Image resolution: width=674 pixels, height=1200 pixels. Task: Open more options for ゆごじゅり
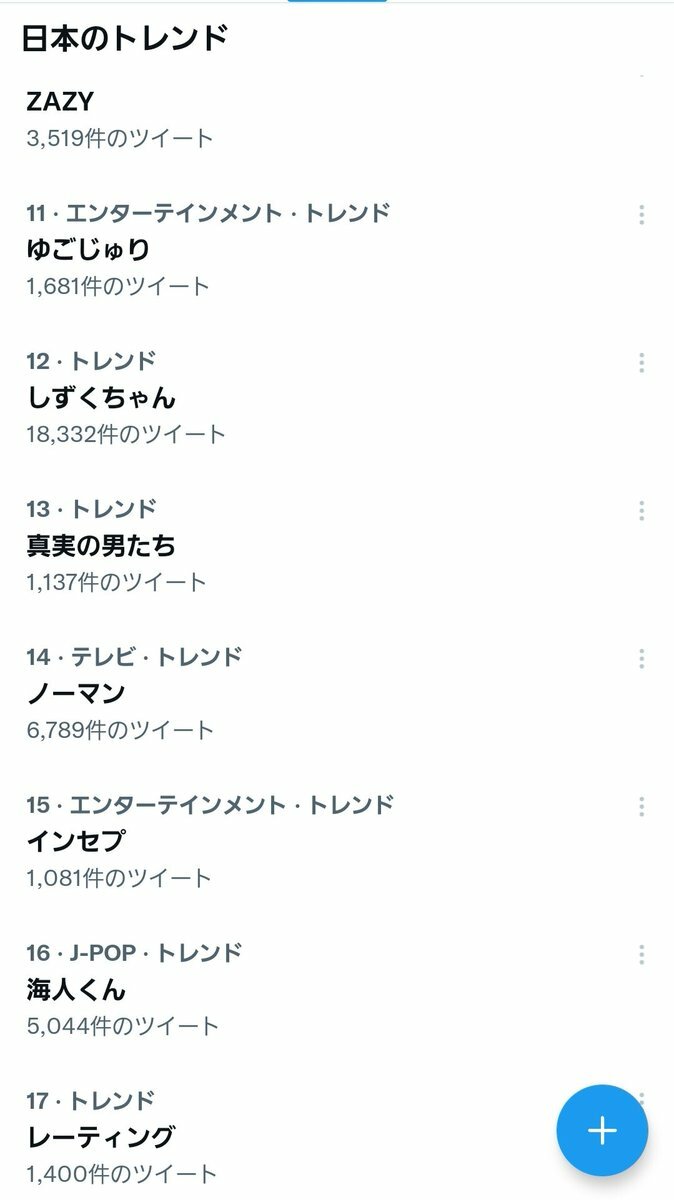(x=641, y=214)
